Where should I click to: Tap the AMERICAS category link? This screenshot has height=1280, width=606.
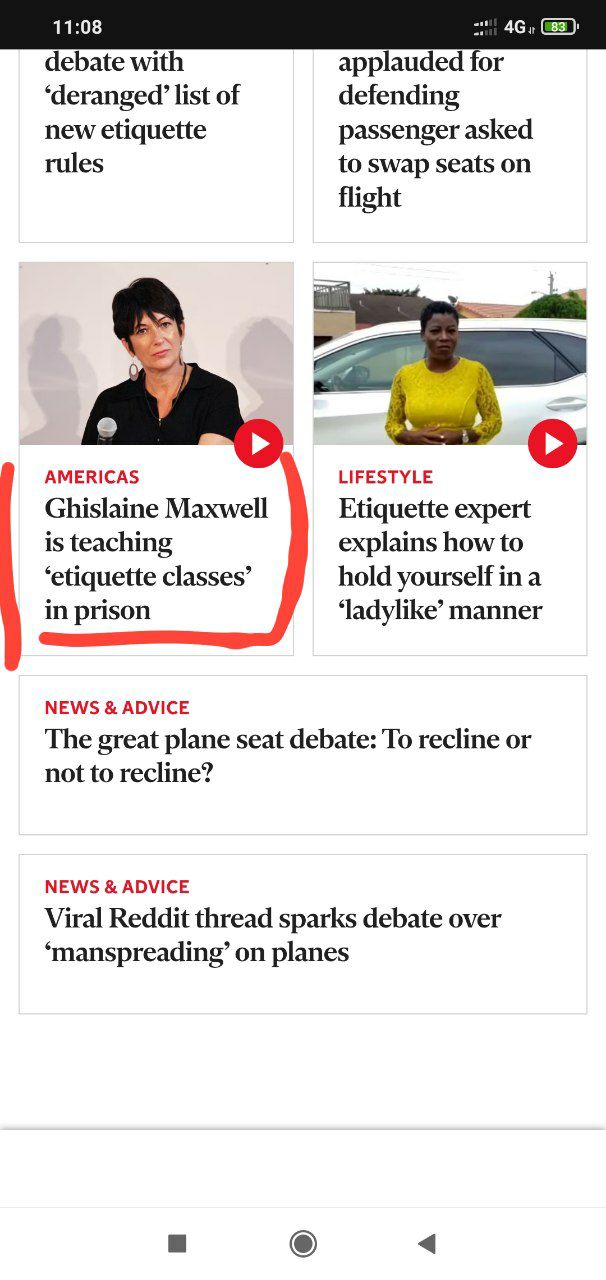click(92, 477)
